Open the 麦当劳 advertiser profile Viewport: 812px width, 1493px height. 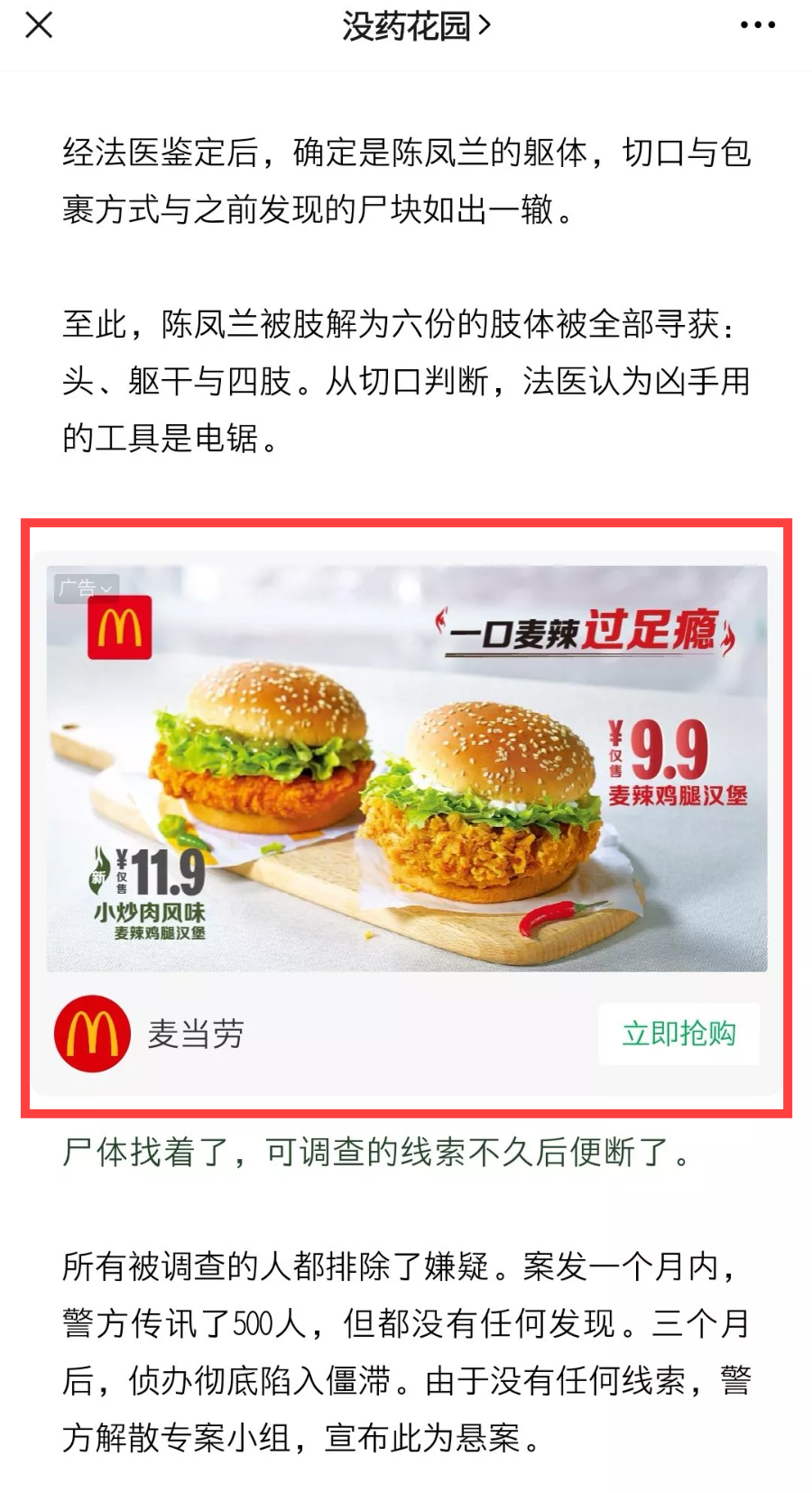(150, 1034)
